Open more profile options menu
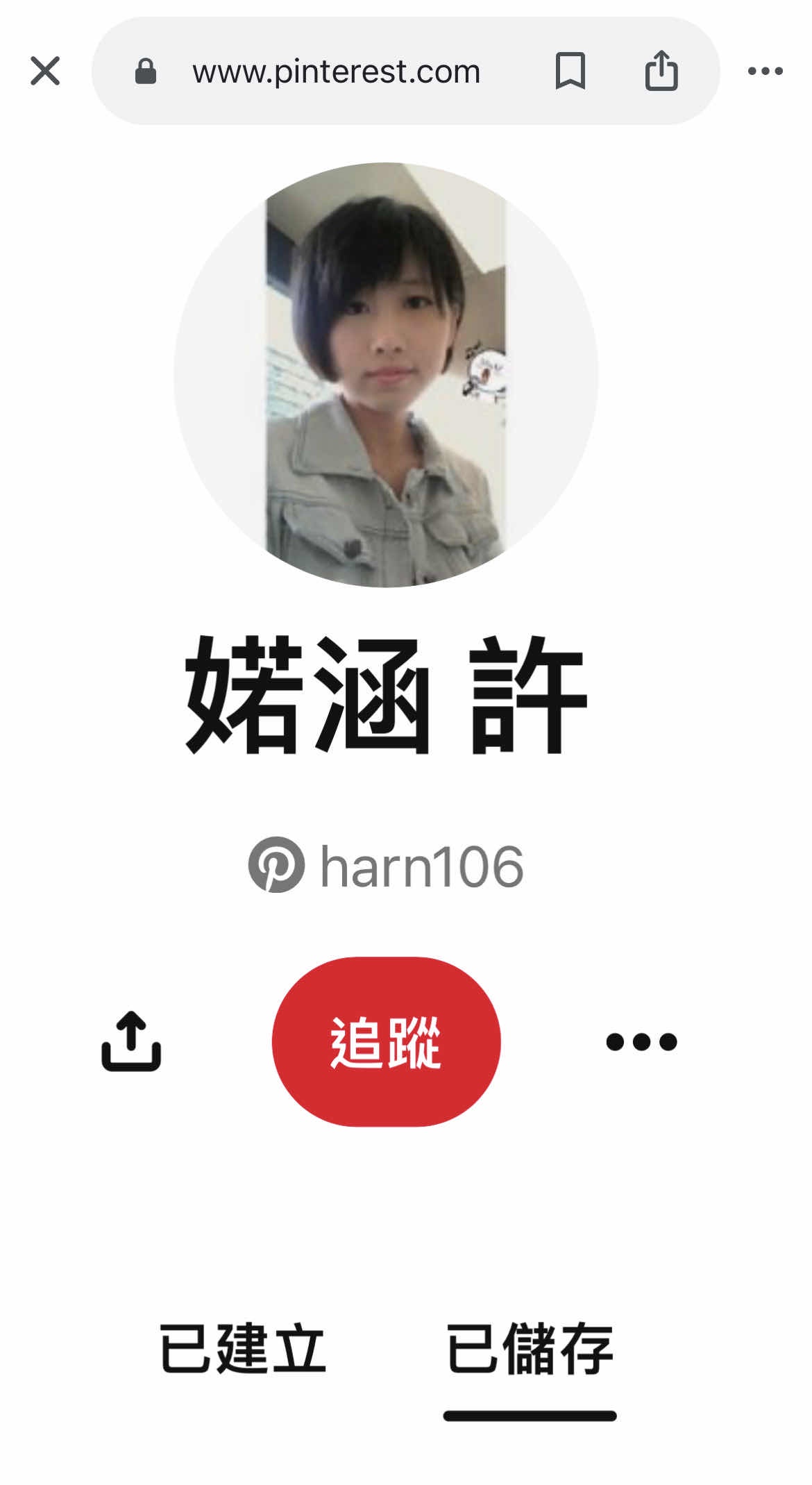The width and height of the screenshot is (812, 1485). coord(641,1041)
